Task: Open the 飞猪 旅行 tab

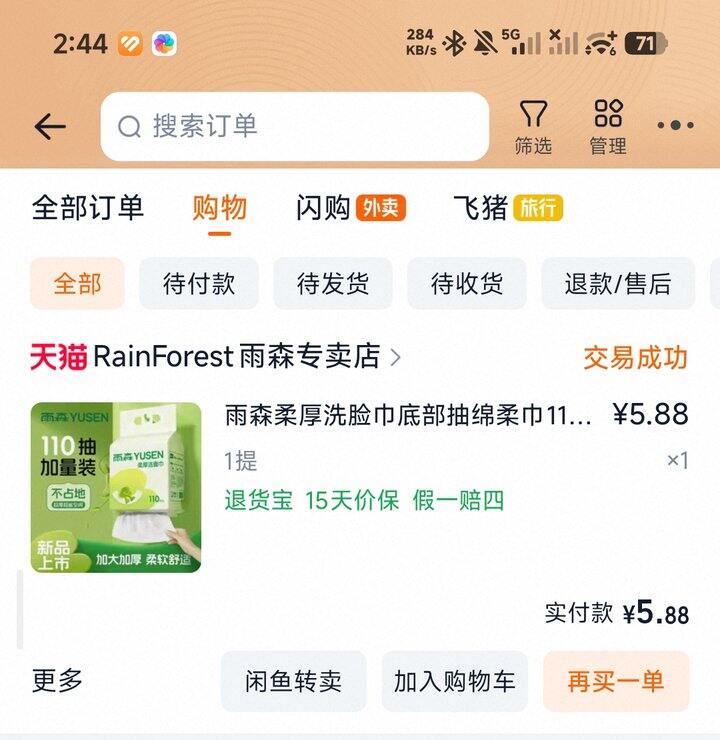Action: coord(508,208)
